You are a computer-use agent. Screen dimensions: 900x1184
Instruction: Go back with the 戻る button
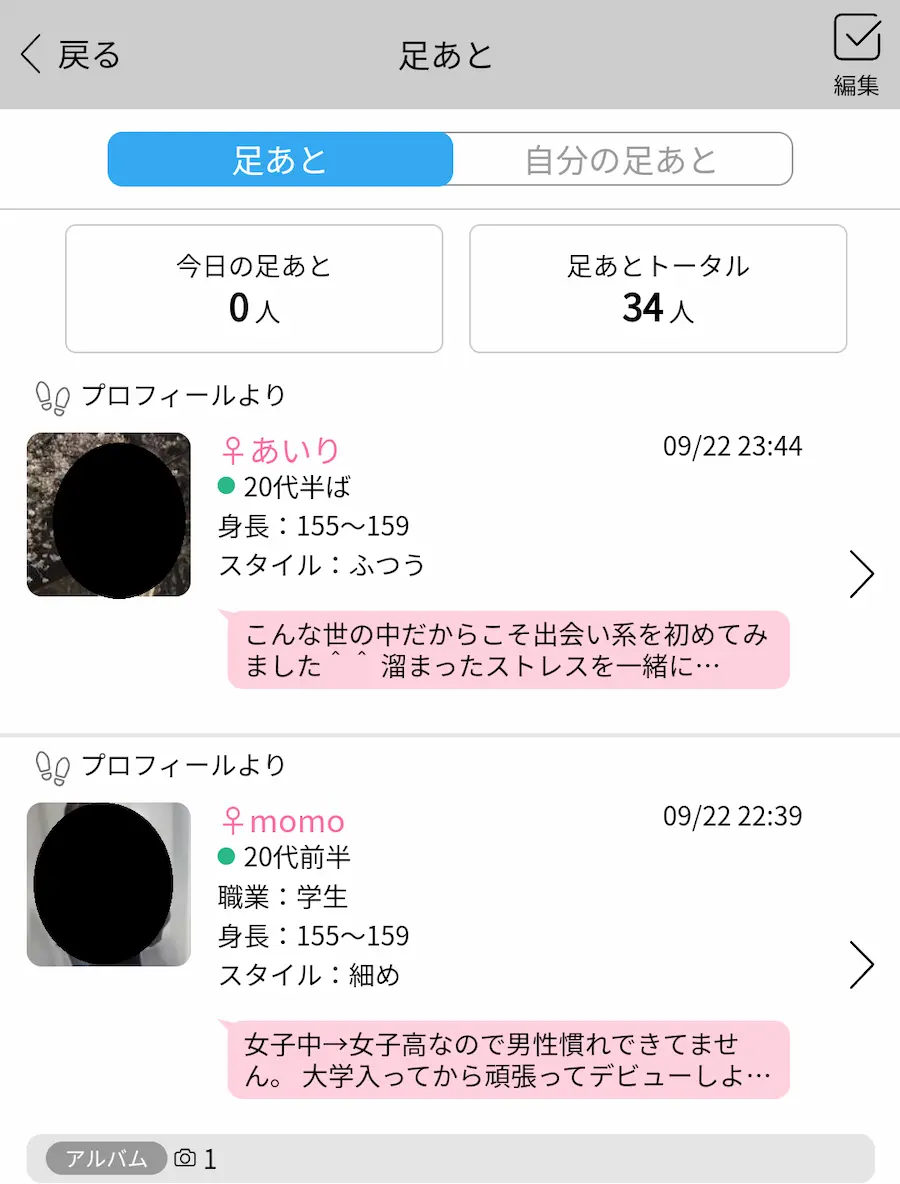(70, 55)
